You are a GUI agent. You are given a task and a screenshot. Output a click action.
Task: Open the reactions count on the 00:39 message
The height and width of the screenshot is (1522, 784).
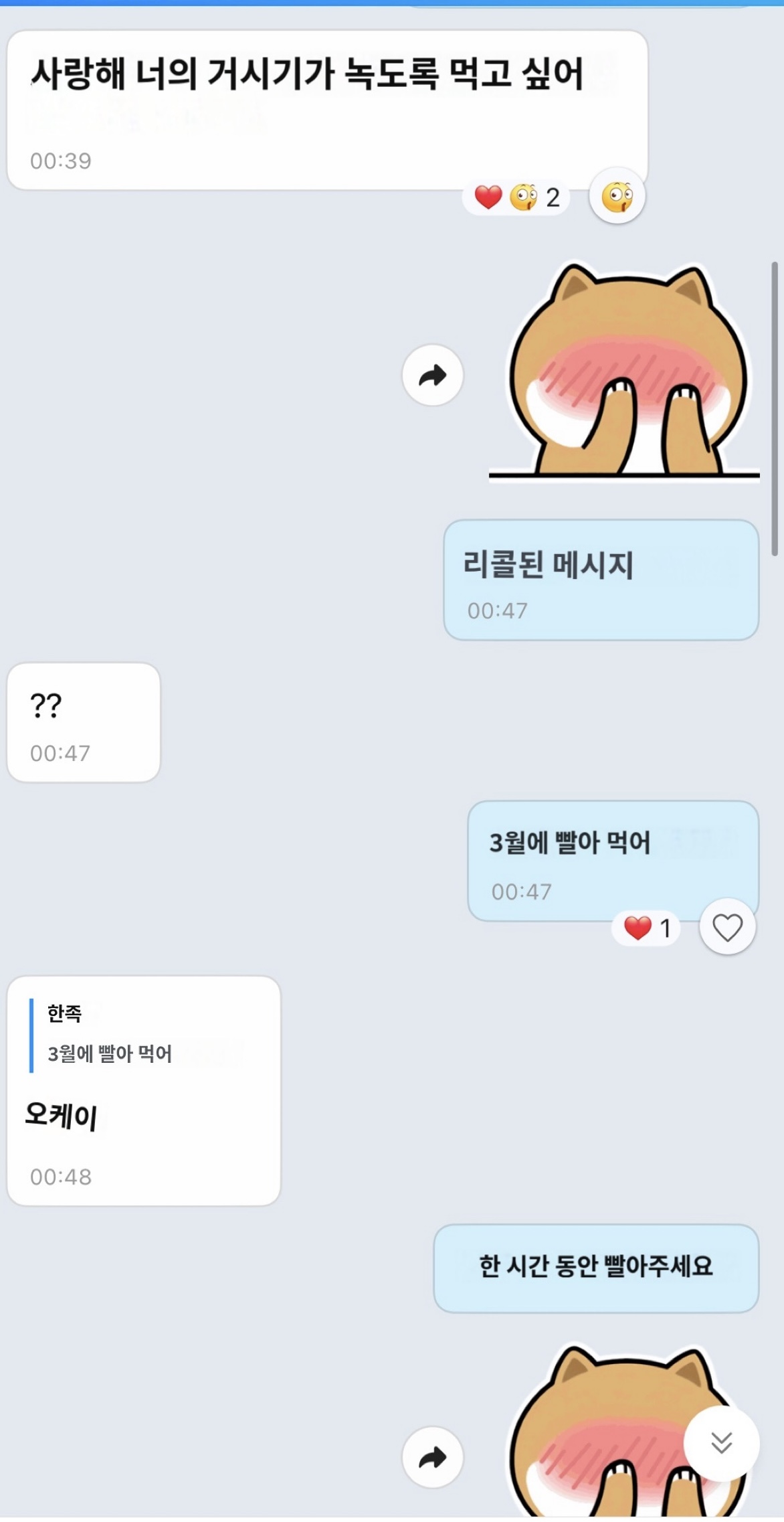[516, 197]
